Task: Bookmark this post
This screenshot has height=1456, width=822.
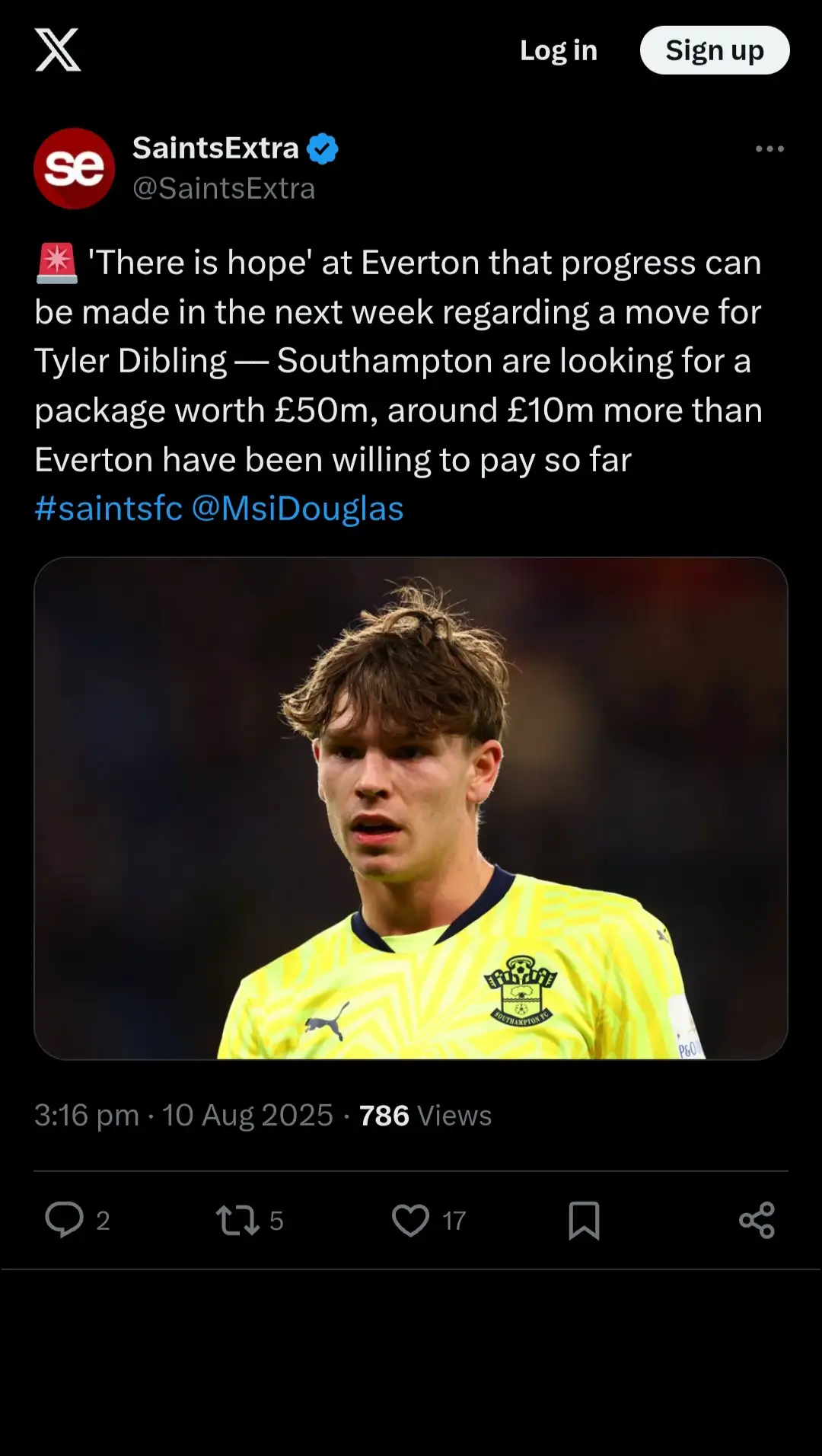Action: coord(584,1220)
